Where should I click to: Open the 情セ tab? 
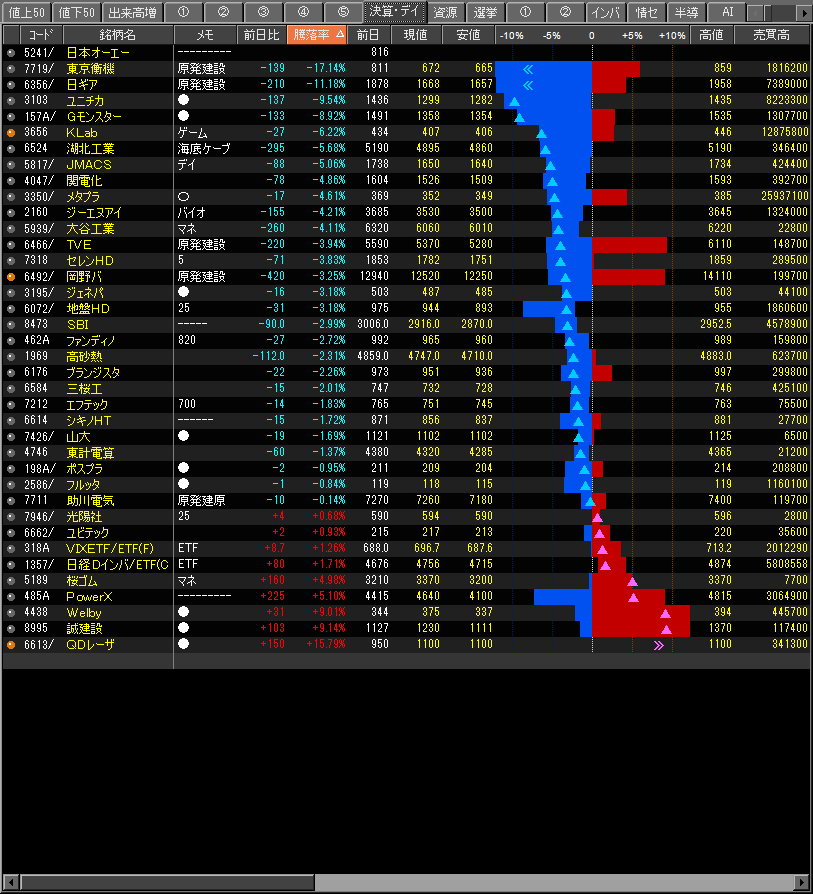647,12
